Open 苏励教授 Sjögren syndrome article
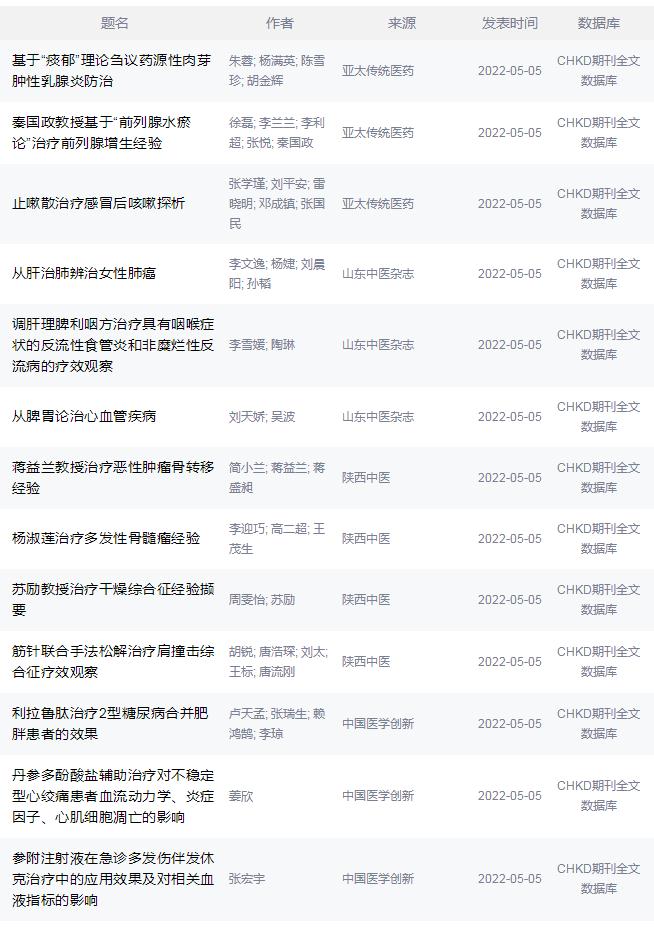The width and height of the screenshot is (654, 928). pos(113,599)
